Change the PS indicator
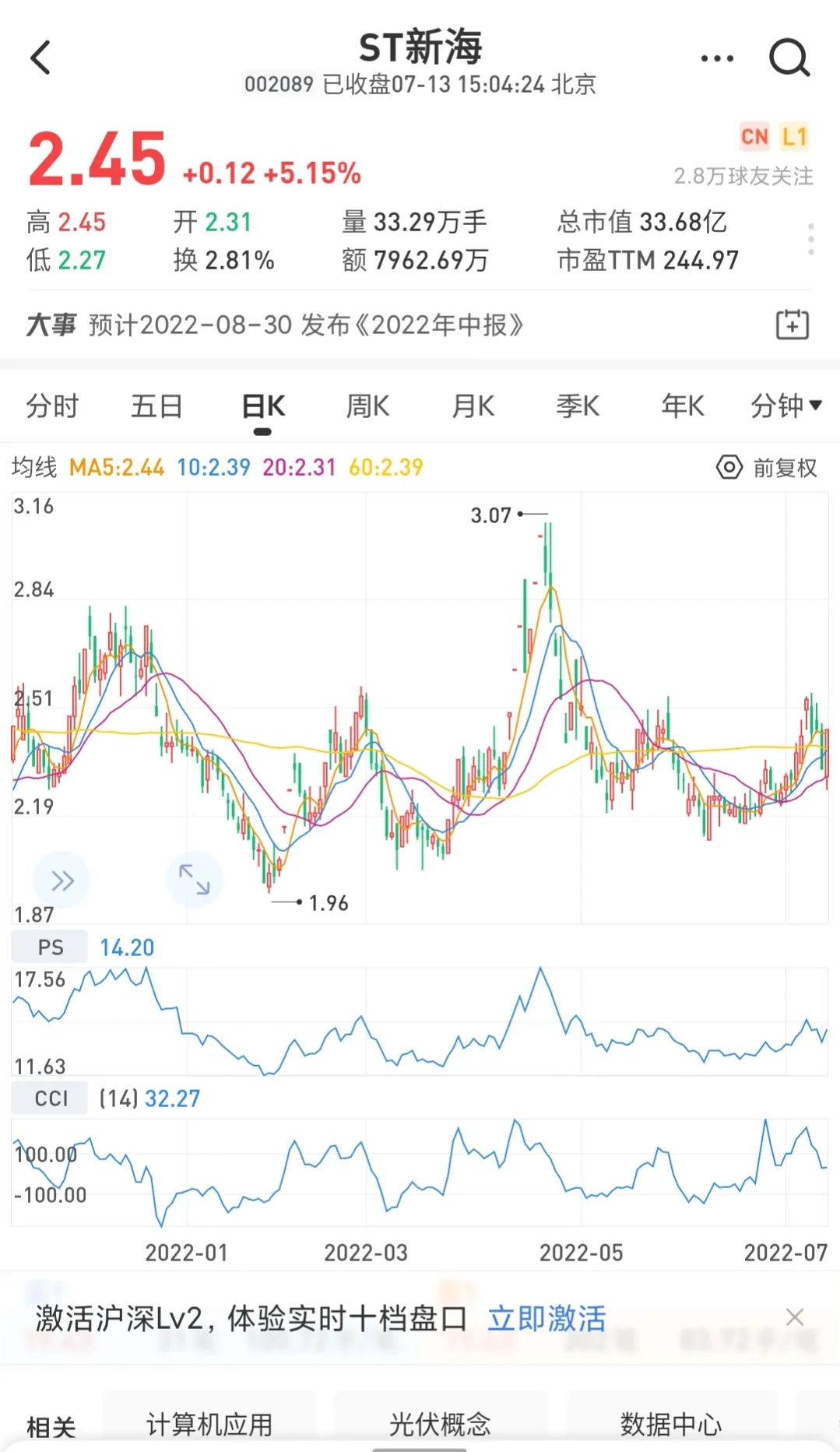The image size is (840, 1452). tap(51, 947)
